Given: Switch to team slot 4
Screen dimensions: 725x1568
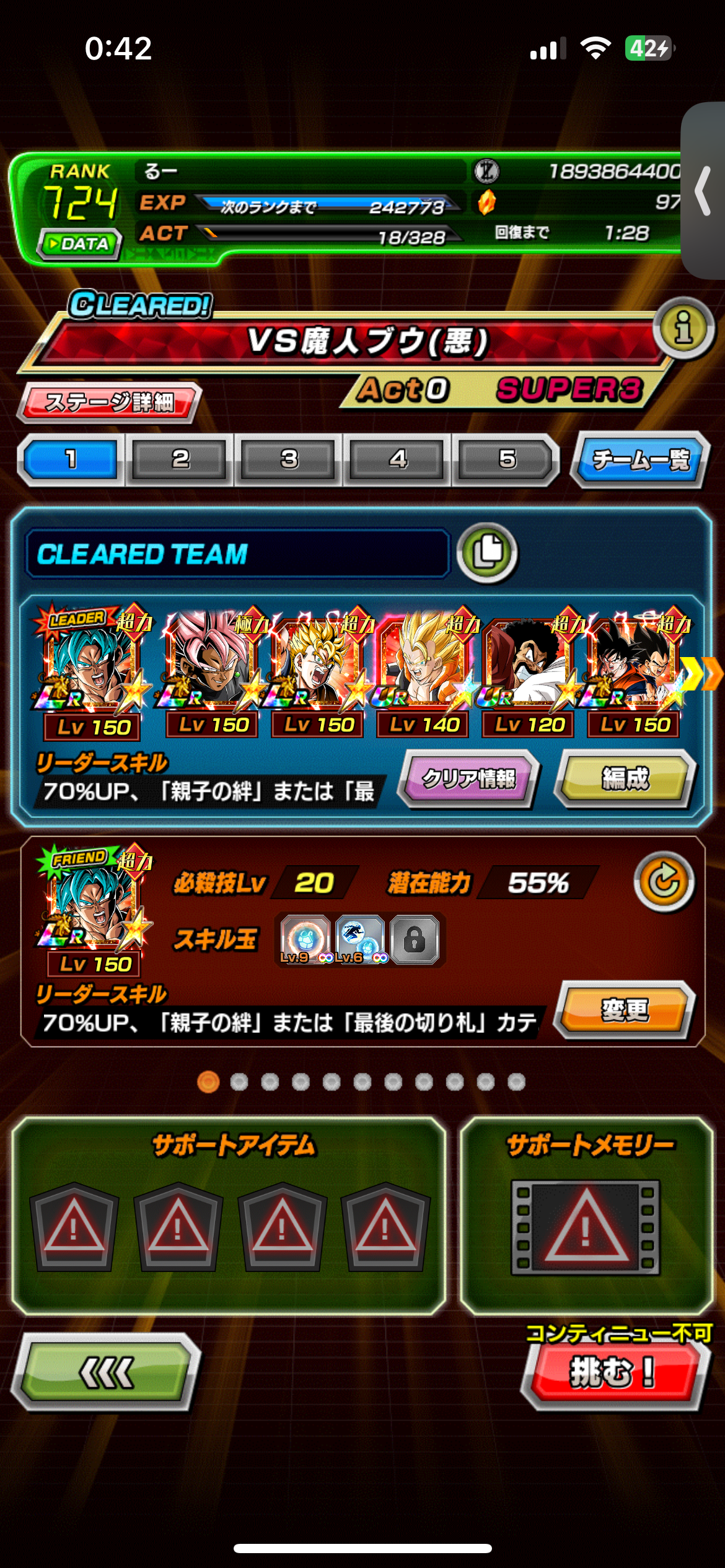Looking at the screenshot, I should pyautogui.click(x=398, y=460).
